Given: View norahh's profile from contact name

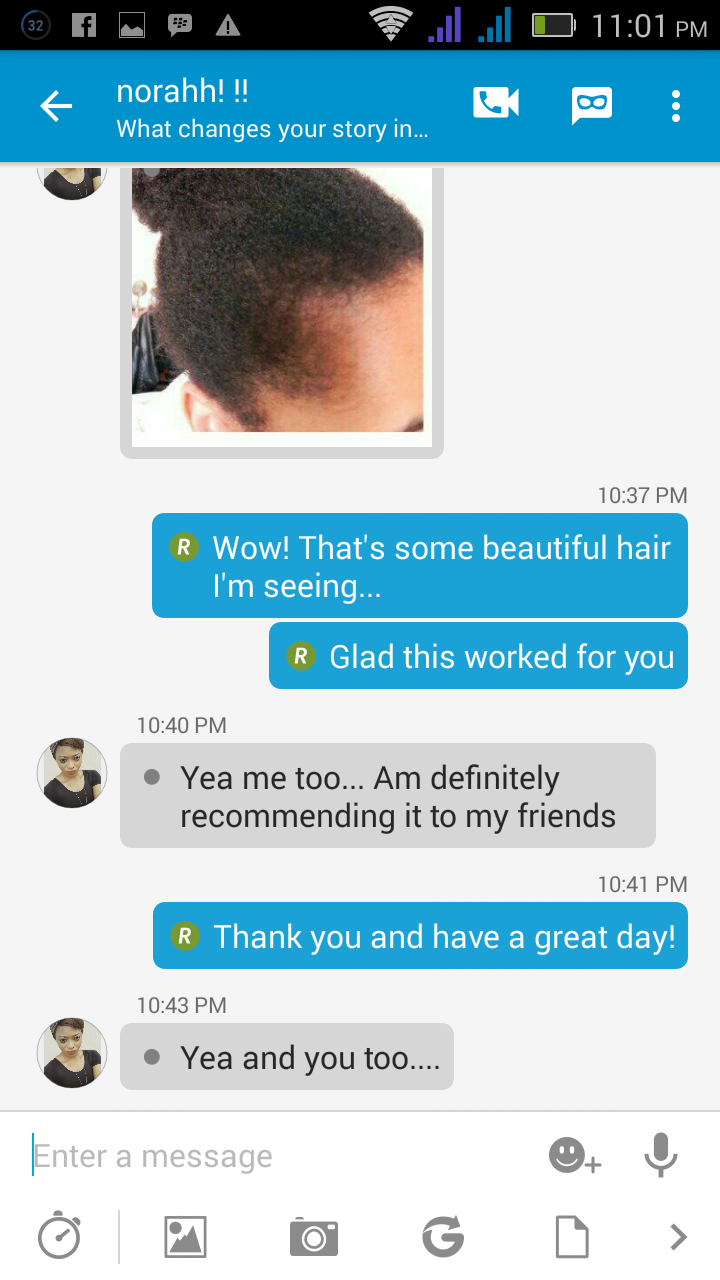Looking at the screenshot, I should coord(183,92).
